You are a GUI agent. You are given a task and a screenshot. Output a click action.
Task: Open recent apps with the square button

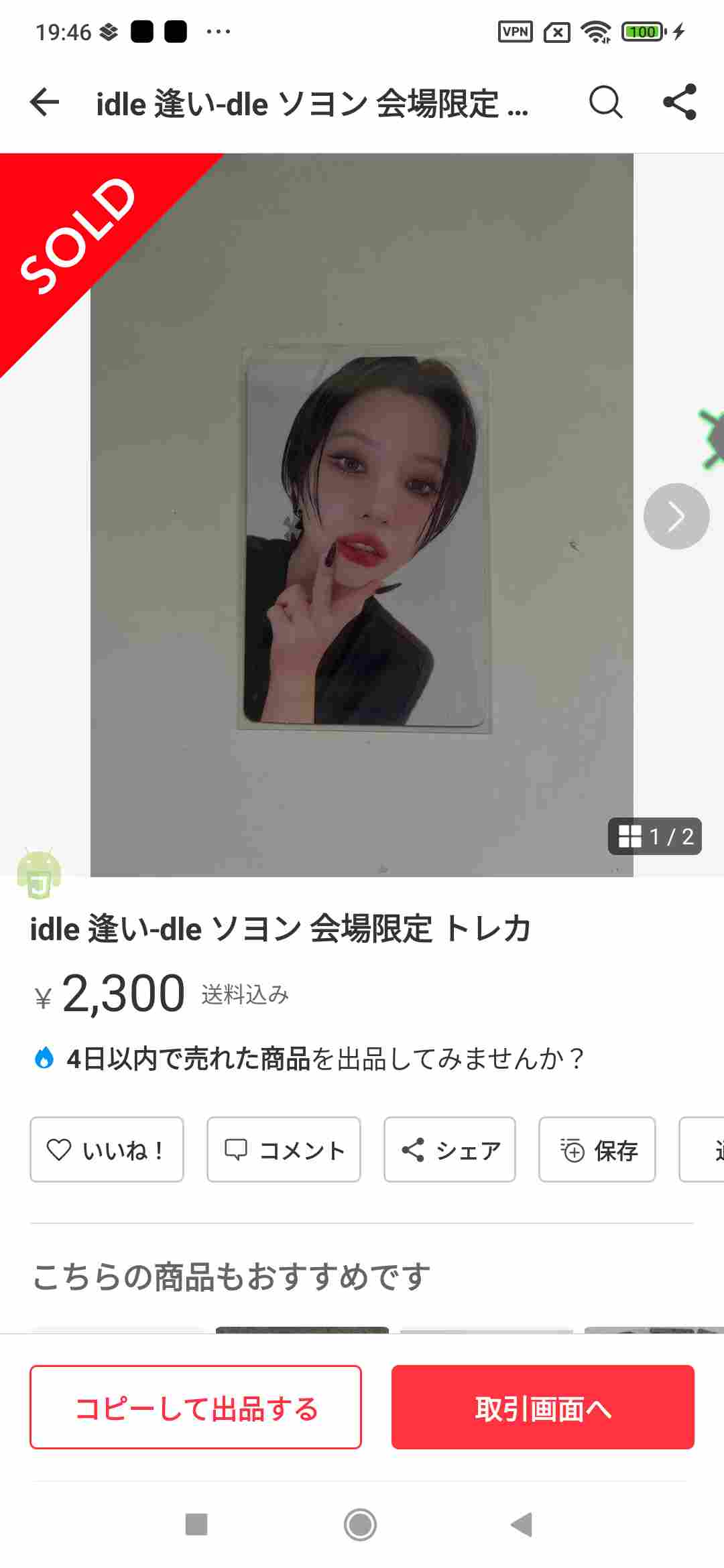point(196,1524)
